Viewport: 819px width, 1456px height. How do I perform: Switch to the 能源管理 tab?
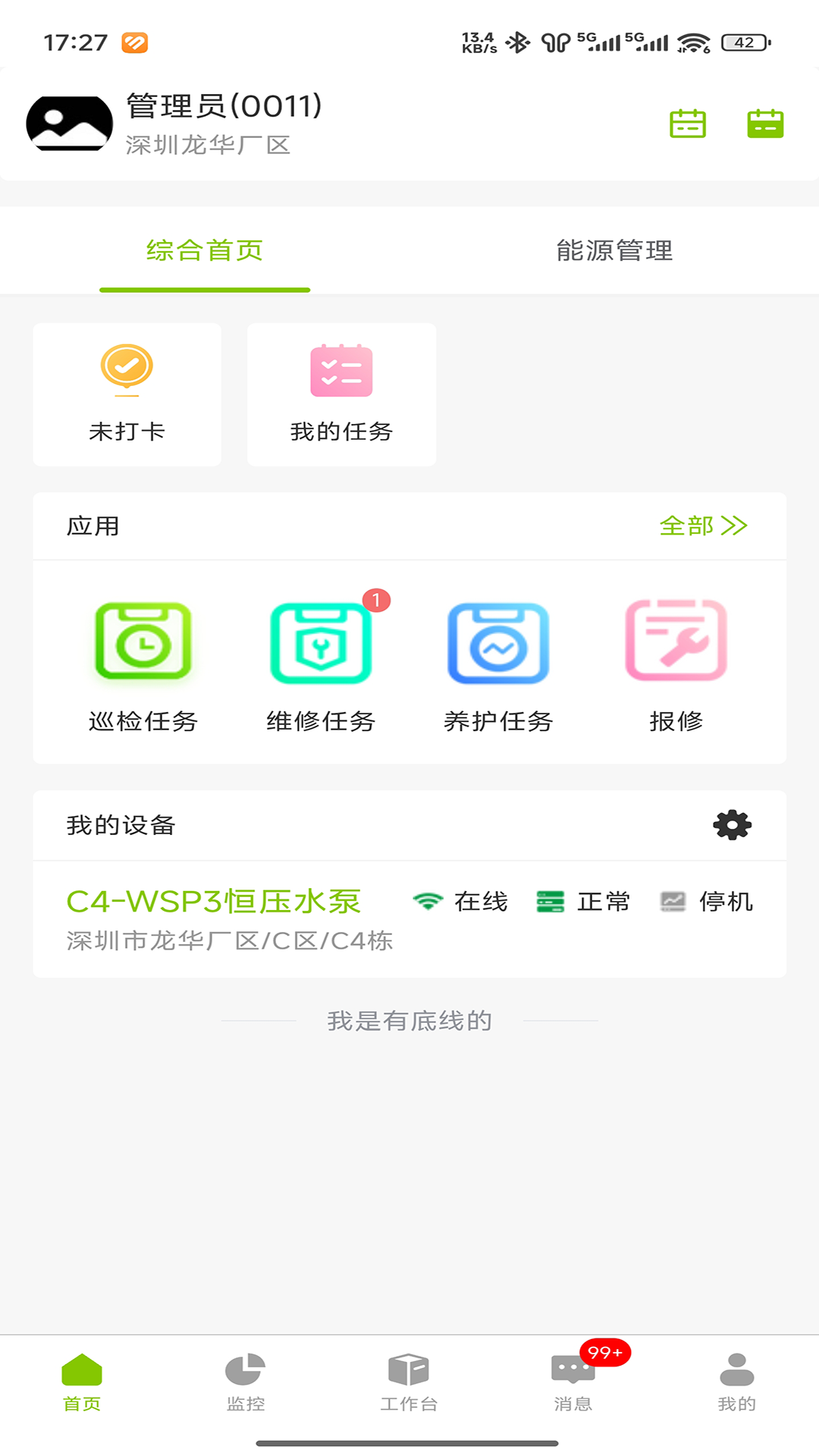pyautogui.click(x=614, y=250)
